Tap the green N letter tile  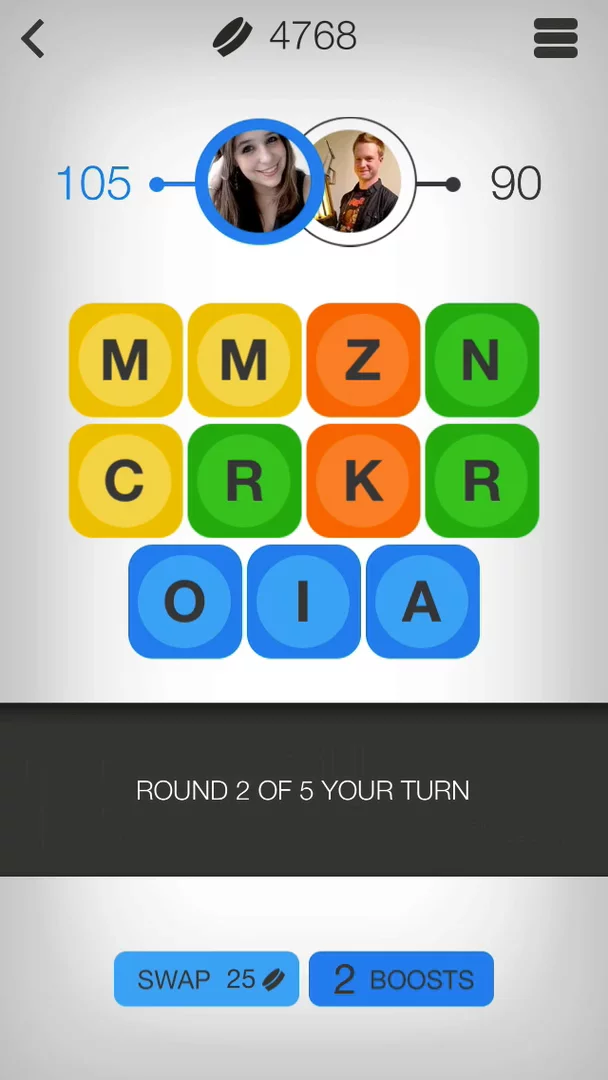pos(482,360)
